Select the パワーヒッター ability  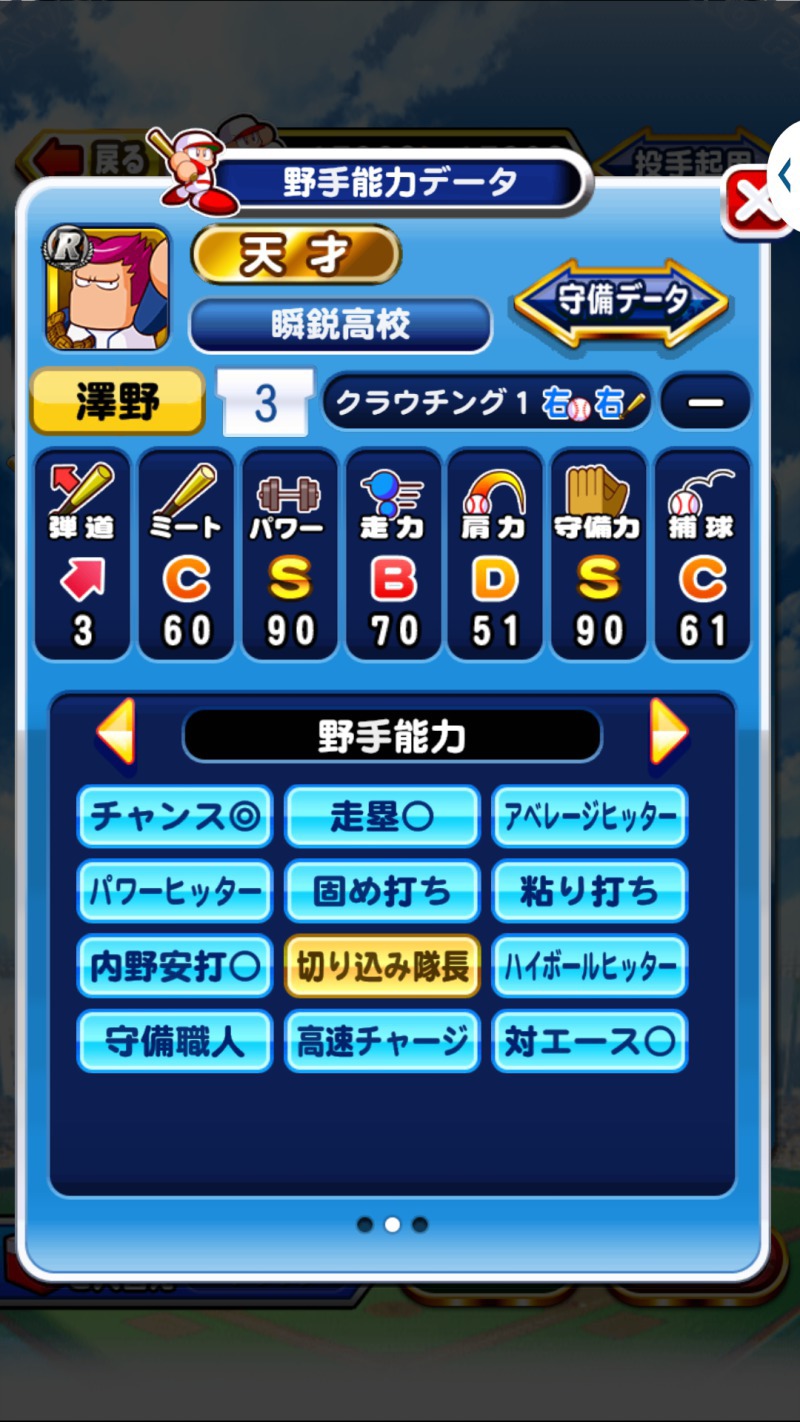pos(175,891)
